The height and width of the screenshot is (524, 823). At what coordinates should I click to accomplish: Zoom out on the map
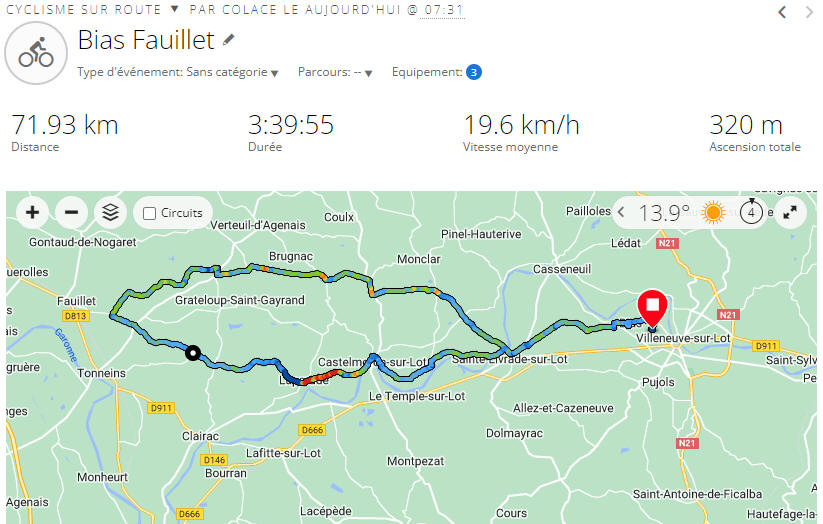[x=72, y=212]
